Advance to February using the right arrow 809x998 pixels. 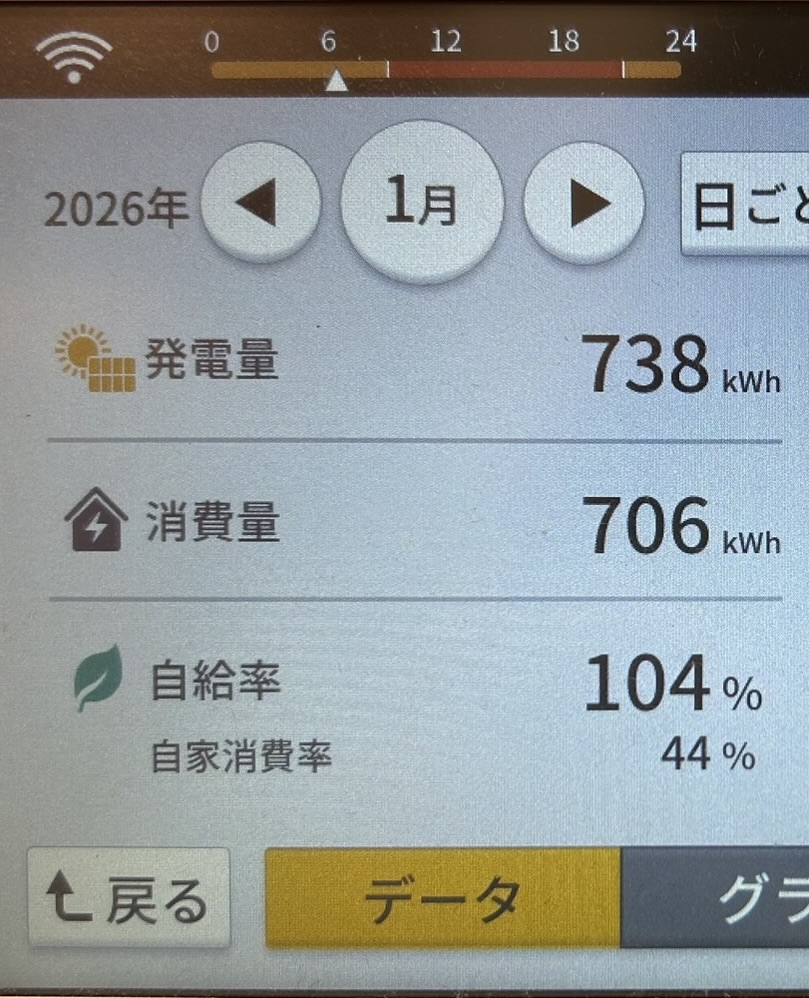coord(583,203)
